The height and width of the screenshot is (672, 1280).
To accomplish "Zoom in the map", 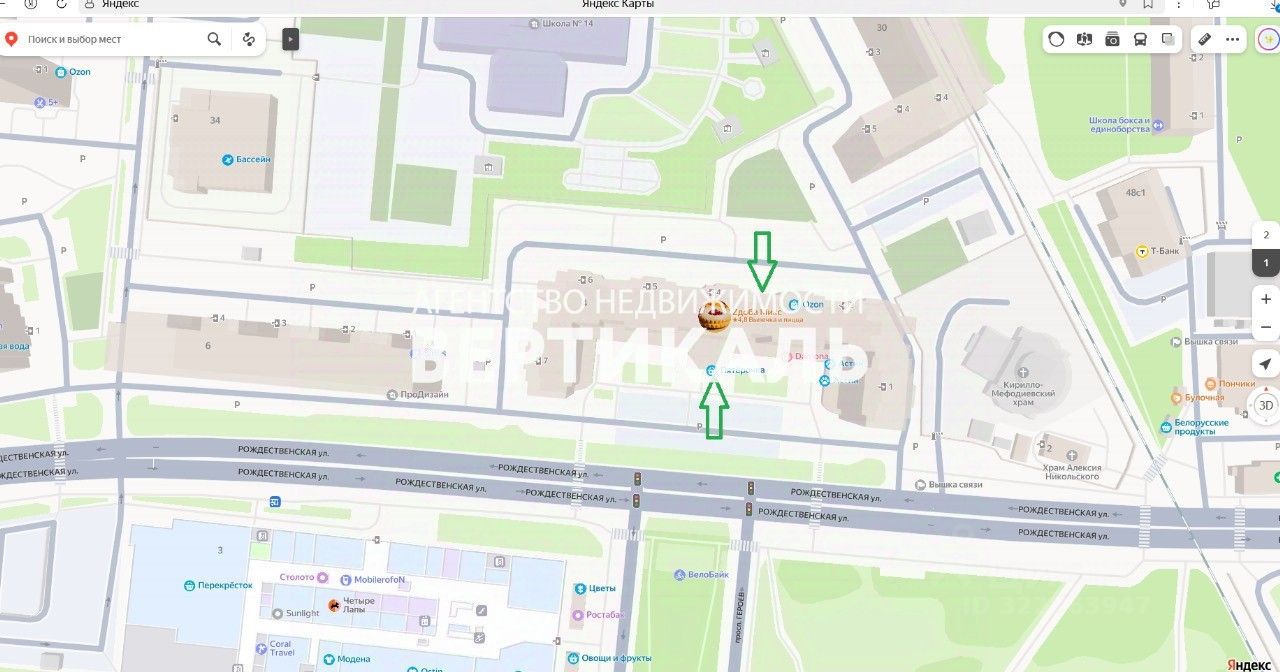I will point(1265,299).
